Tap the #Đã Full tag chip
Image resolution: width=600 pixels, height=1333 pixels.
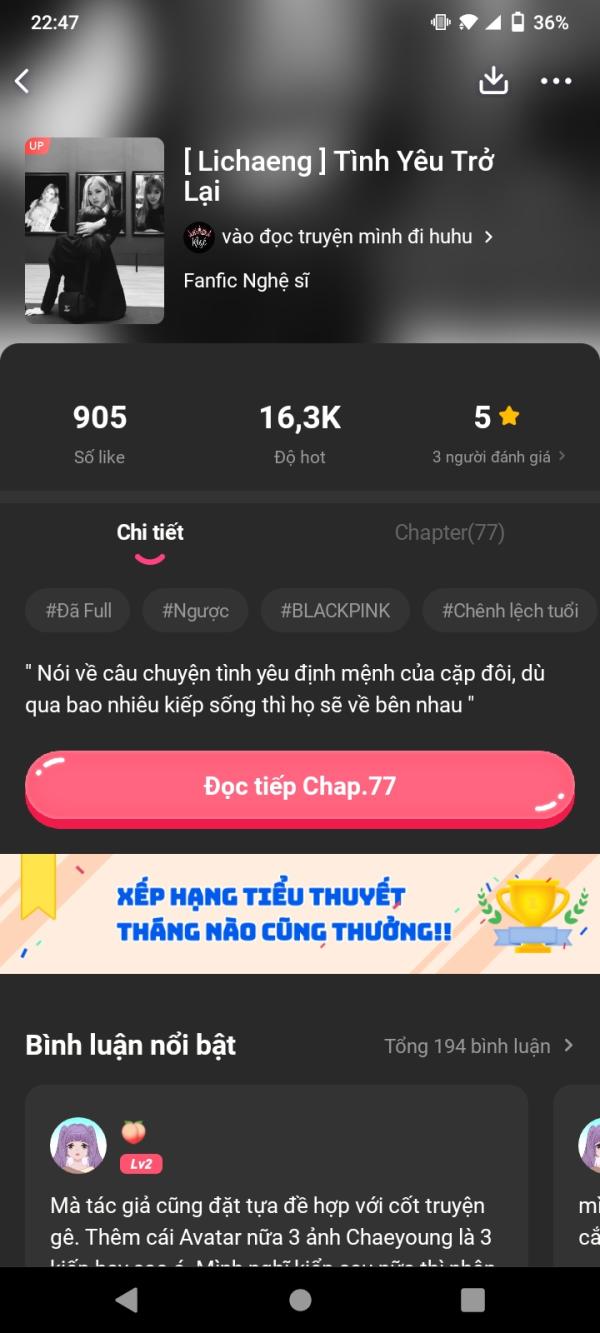[78, 610]
